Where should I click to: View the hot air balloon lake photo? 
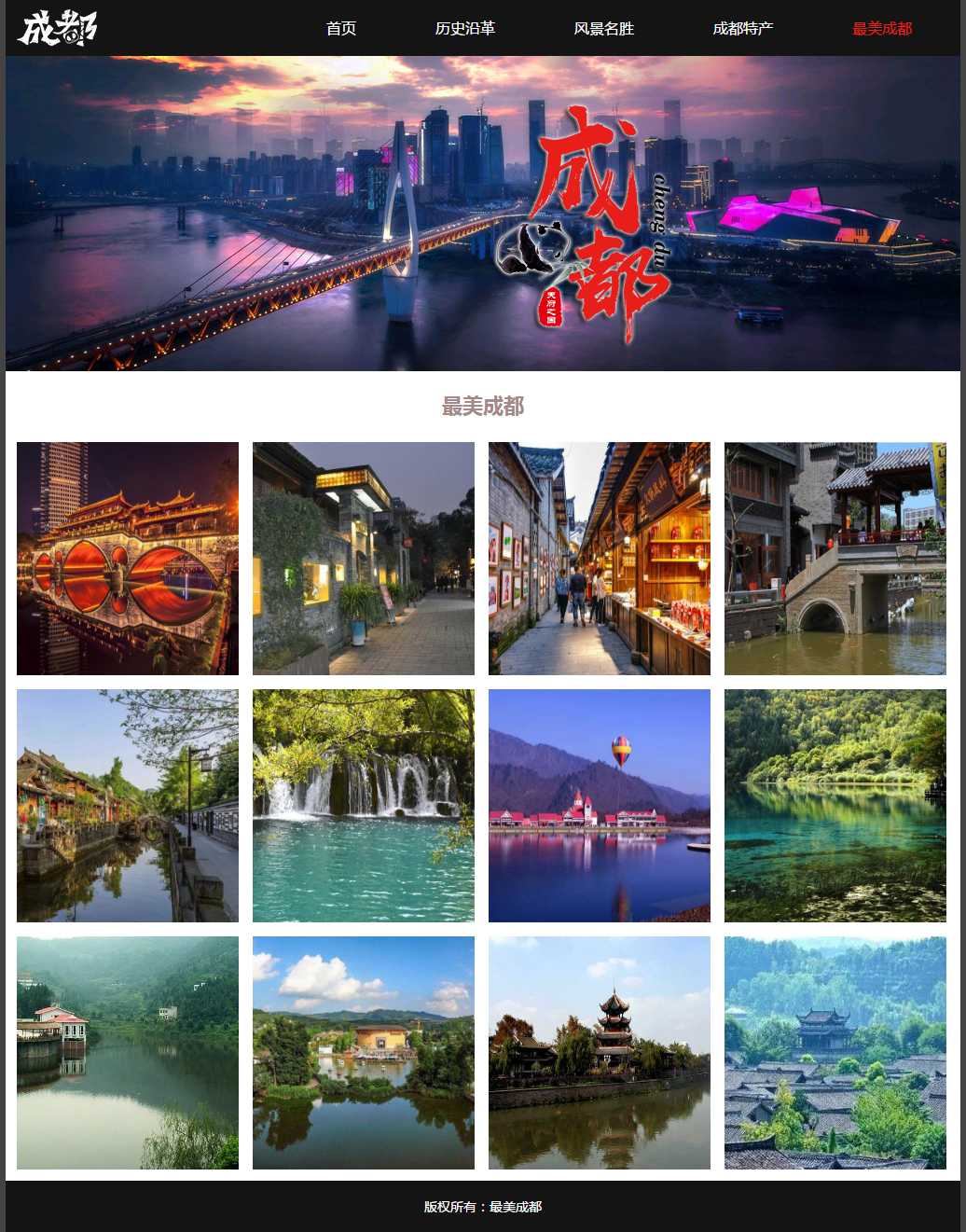pyautogui.click(x=600, y=806)
